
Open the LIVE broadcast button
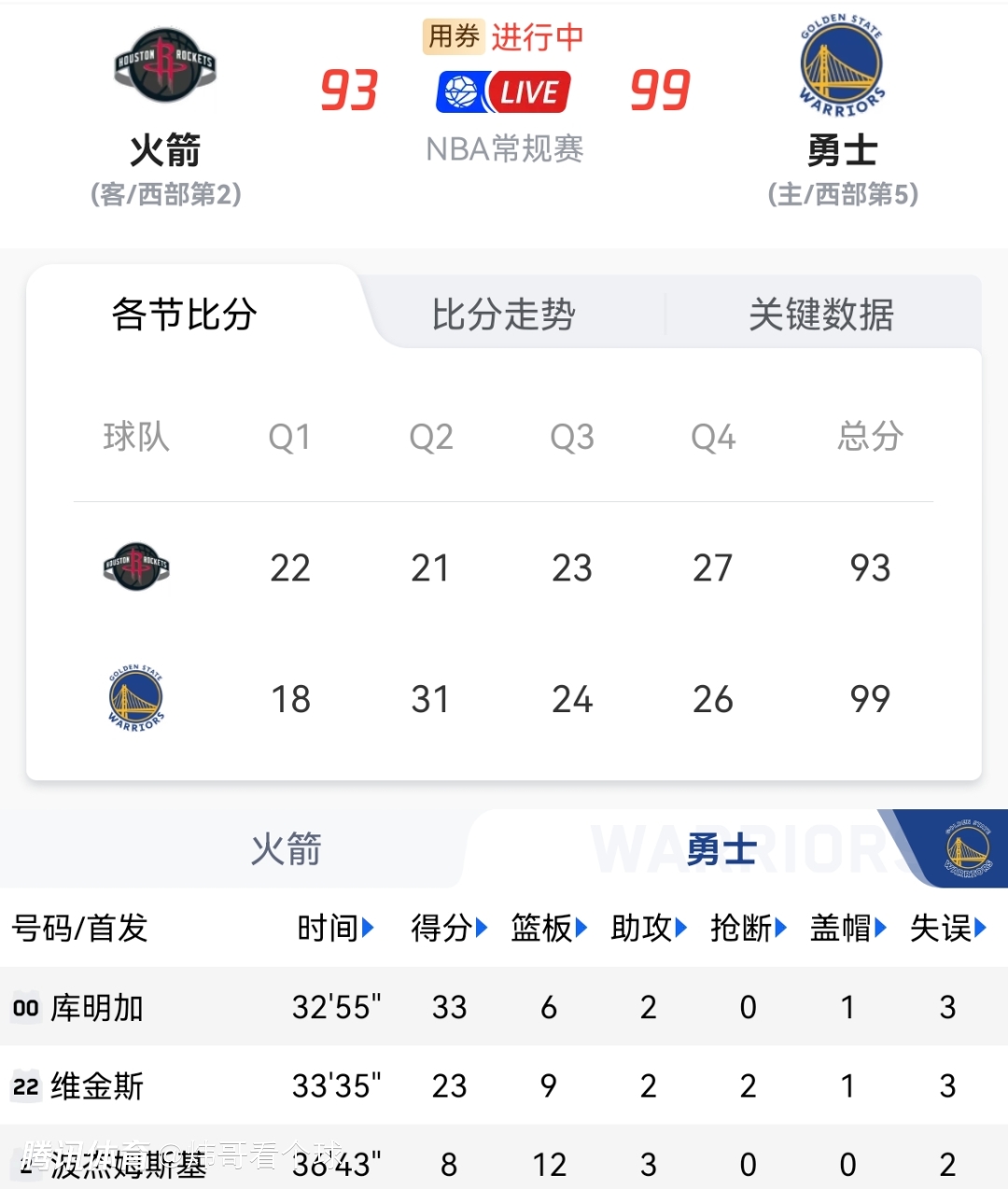[503, 91]
